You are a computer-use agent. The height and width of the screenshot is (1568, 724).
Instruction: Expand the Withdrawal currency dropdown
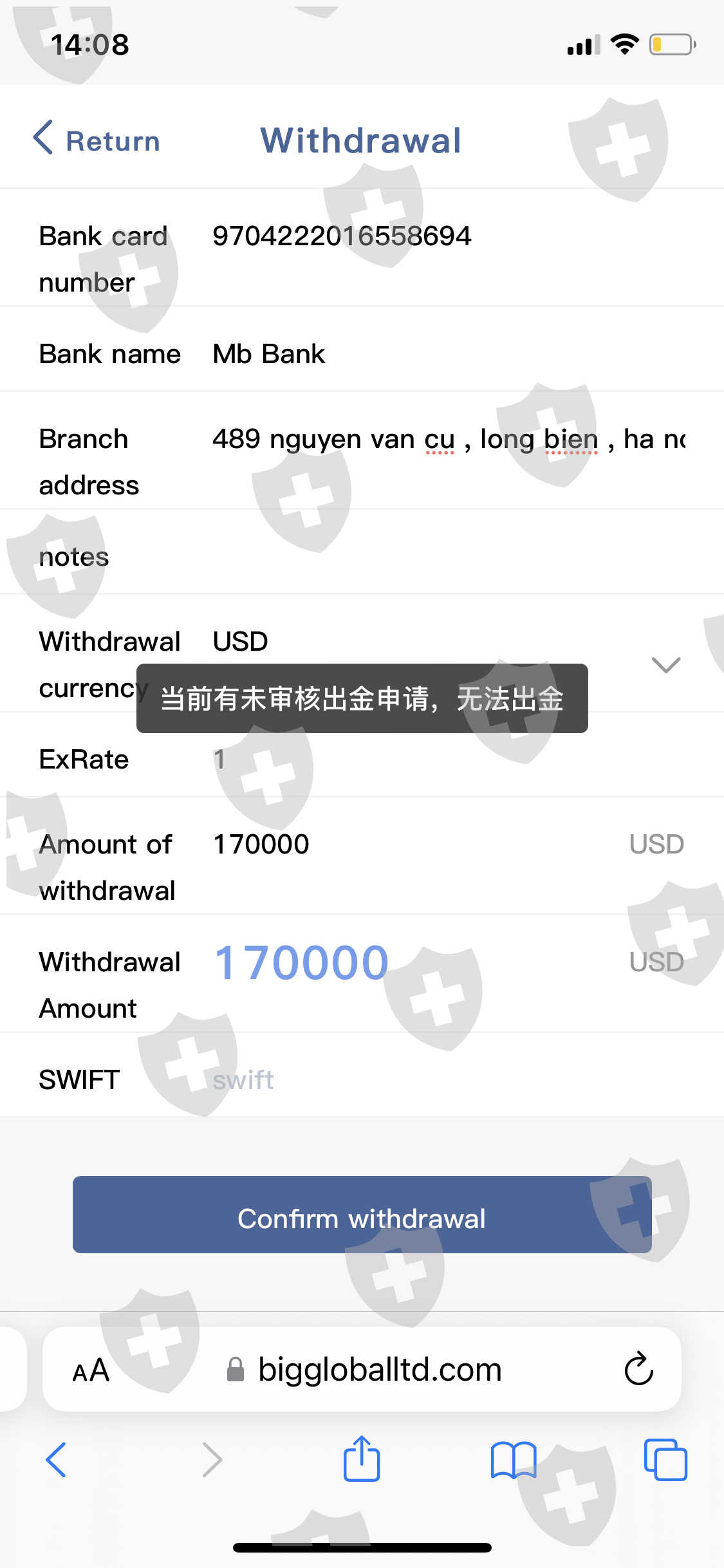665,664
